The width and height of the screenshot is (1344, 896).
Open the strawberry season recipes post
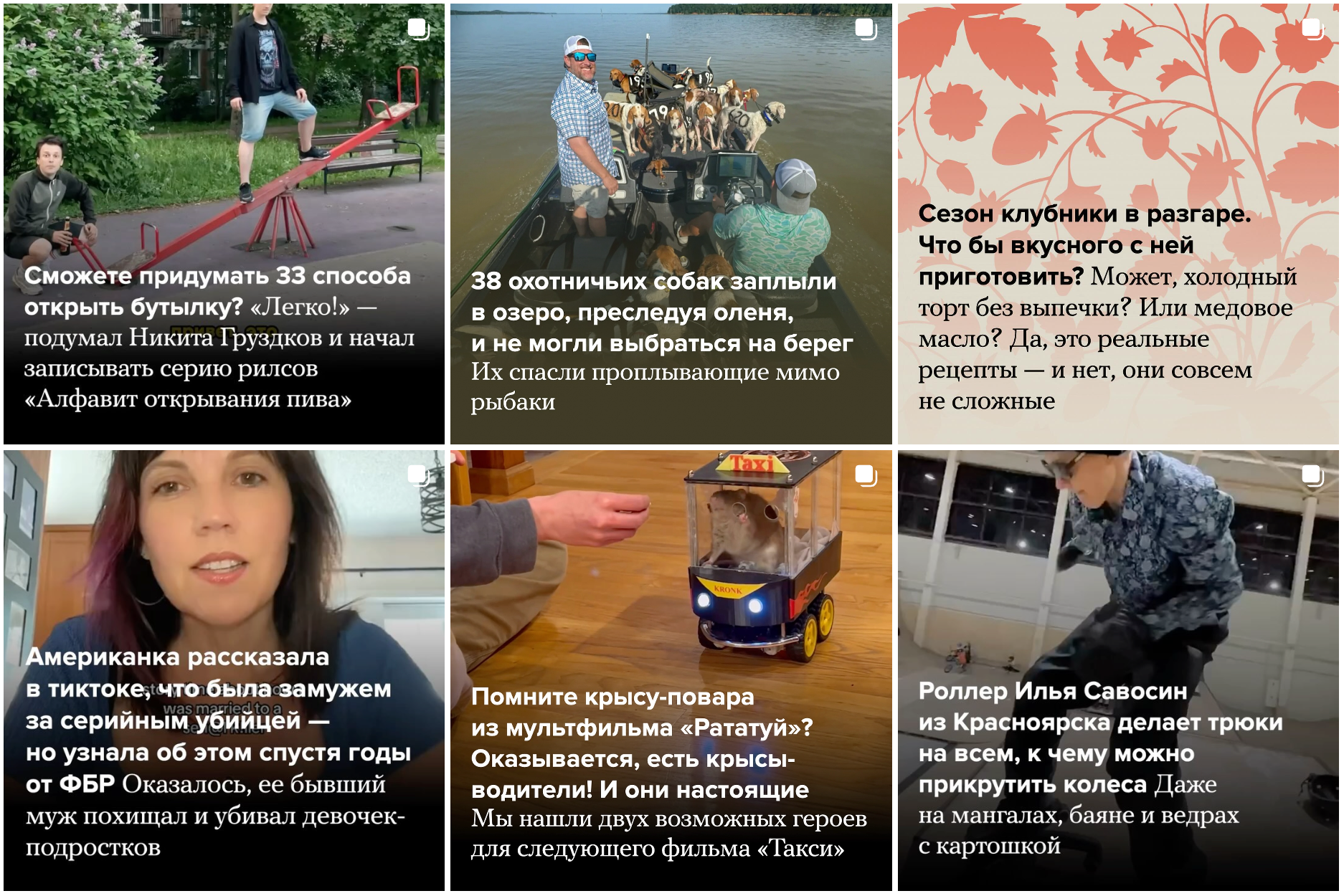[x=1117, y=224]
